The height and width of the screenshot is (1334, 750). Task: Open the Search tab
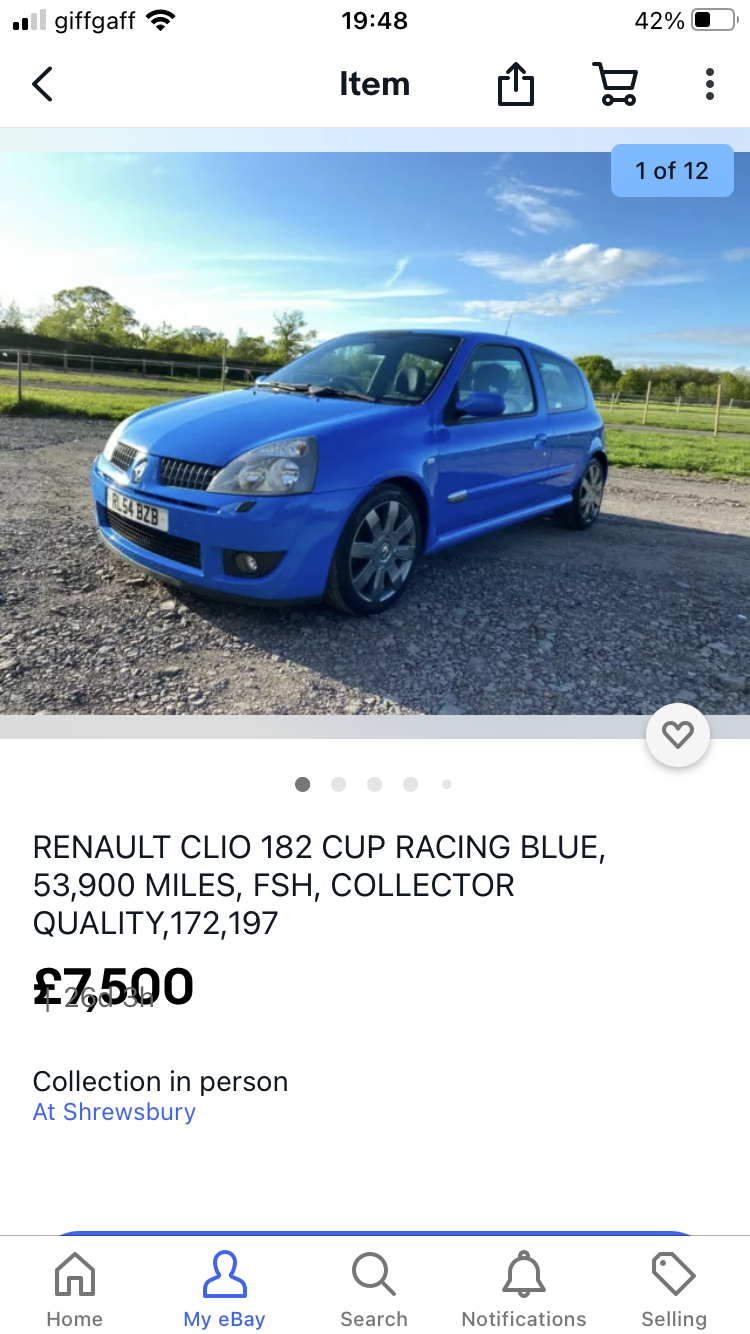[x=374, y=1289]
